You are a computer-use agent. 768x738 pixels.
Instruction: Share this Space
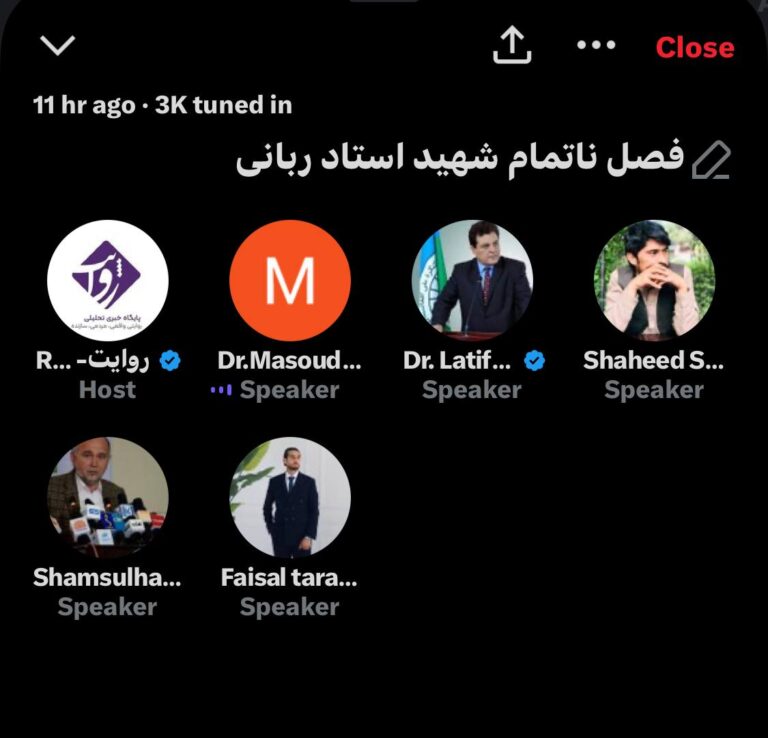coord(512,45)
